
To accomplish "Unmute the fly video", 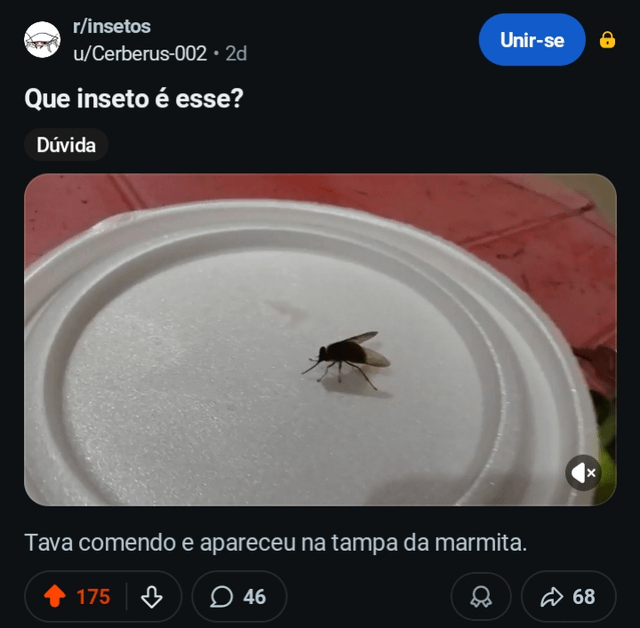I will [x=583, y=472].
